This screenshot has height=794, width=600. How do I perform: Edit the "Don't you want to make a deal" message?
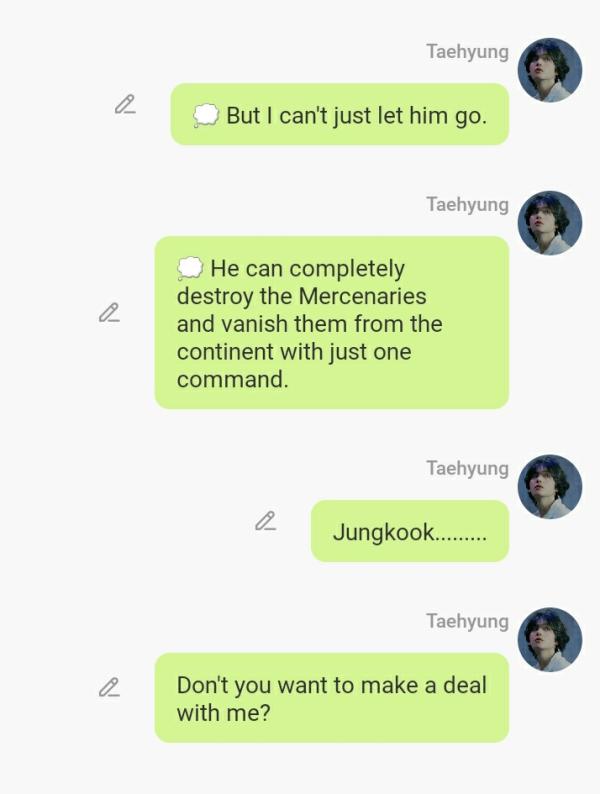109,688
